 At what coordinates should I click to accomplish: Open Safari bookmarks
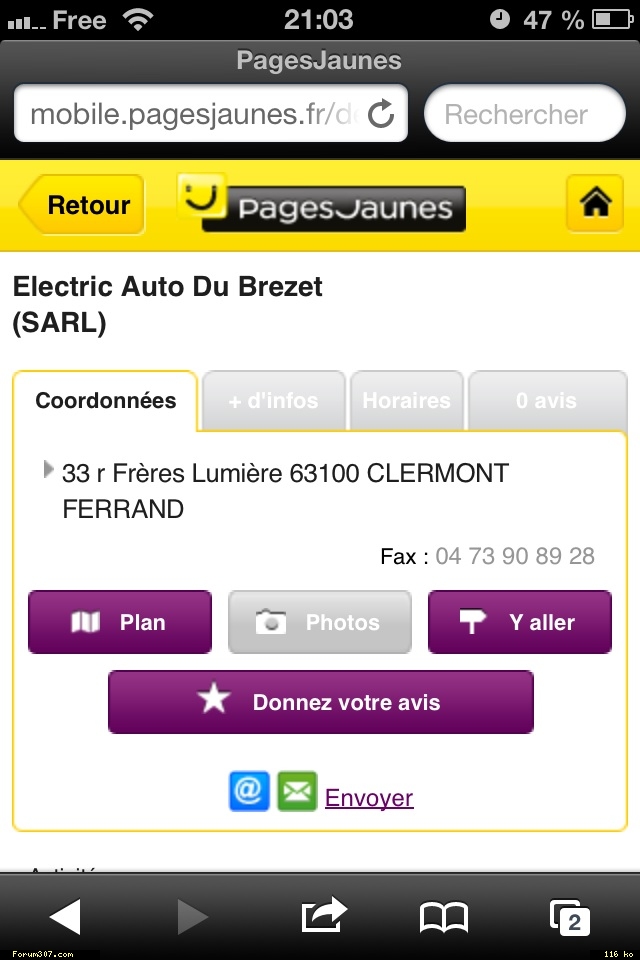point(443,916)
